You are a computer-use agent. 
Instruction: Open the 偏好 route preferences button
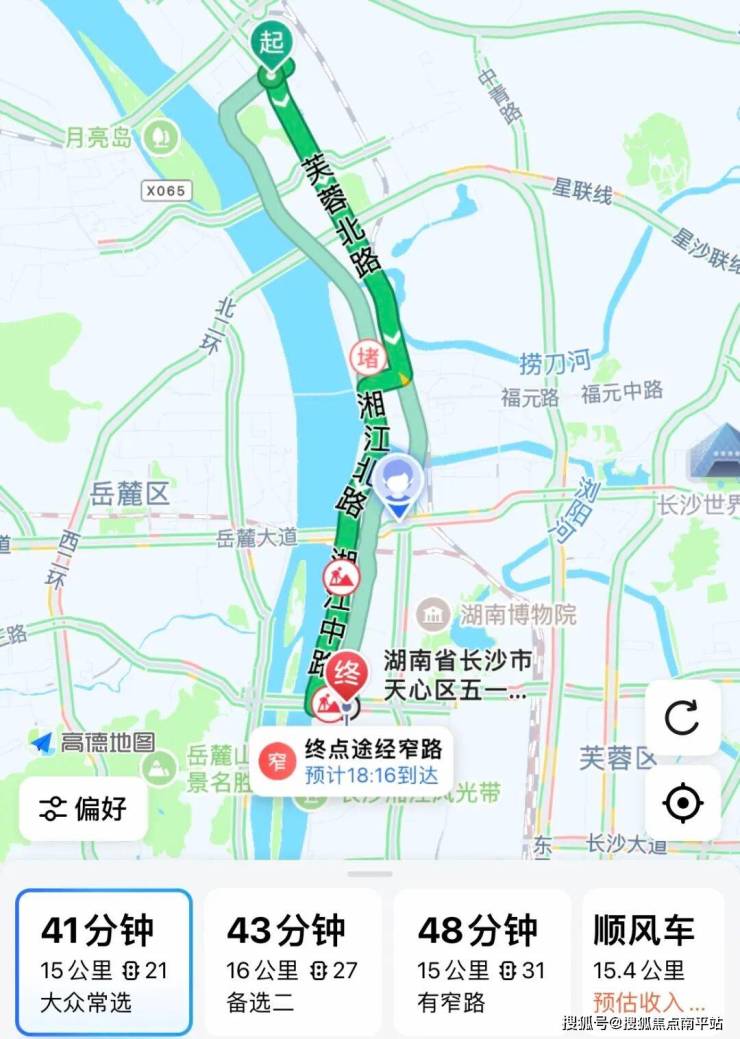click(x=83, y=808)
